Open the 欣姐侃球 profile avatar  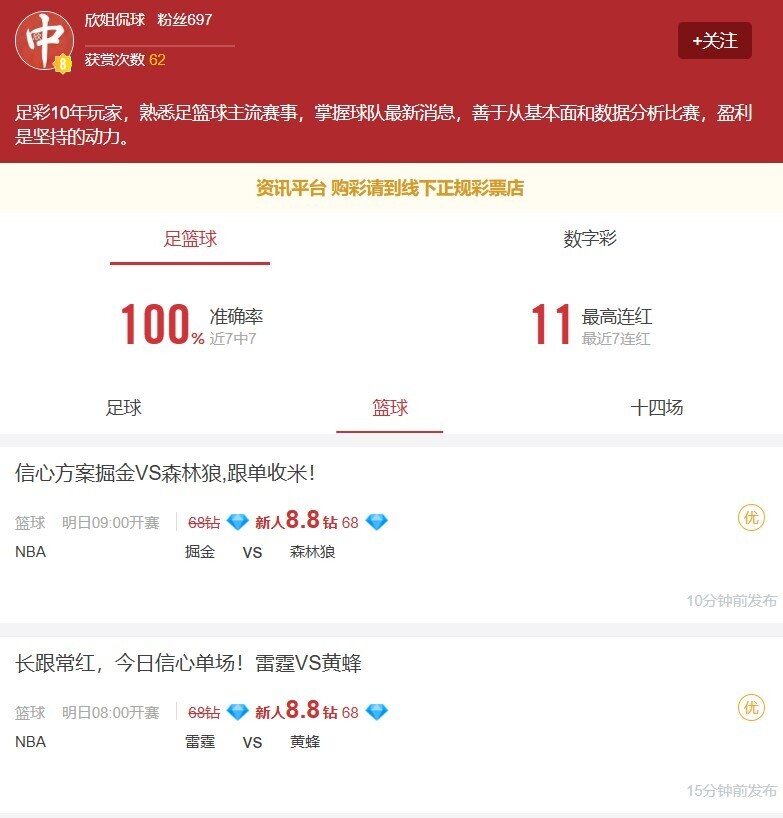coord(44,41)
